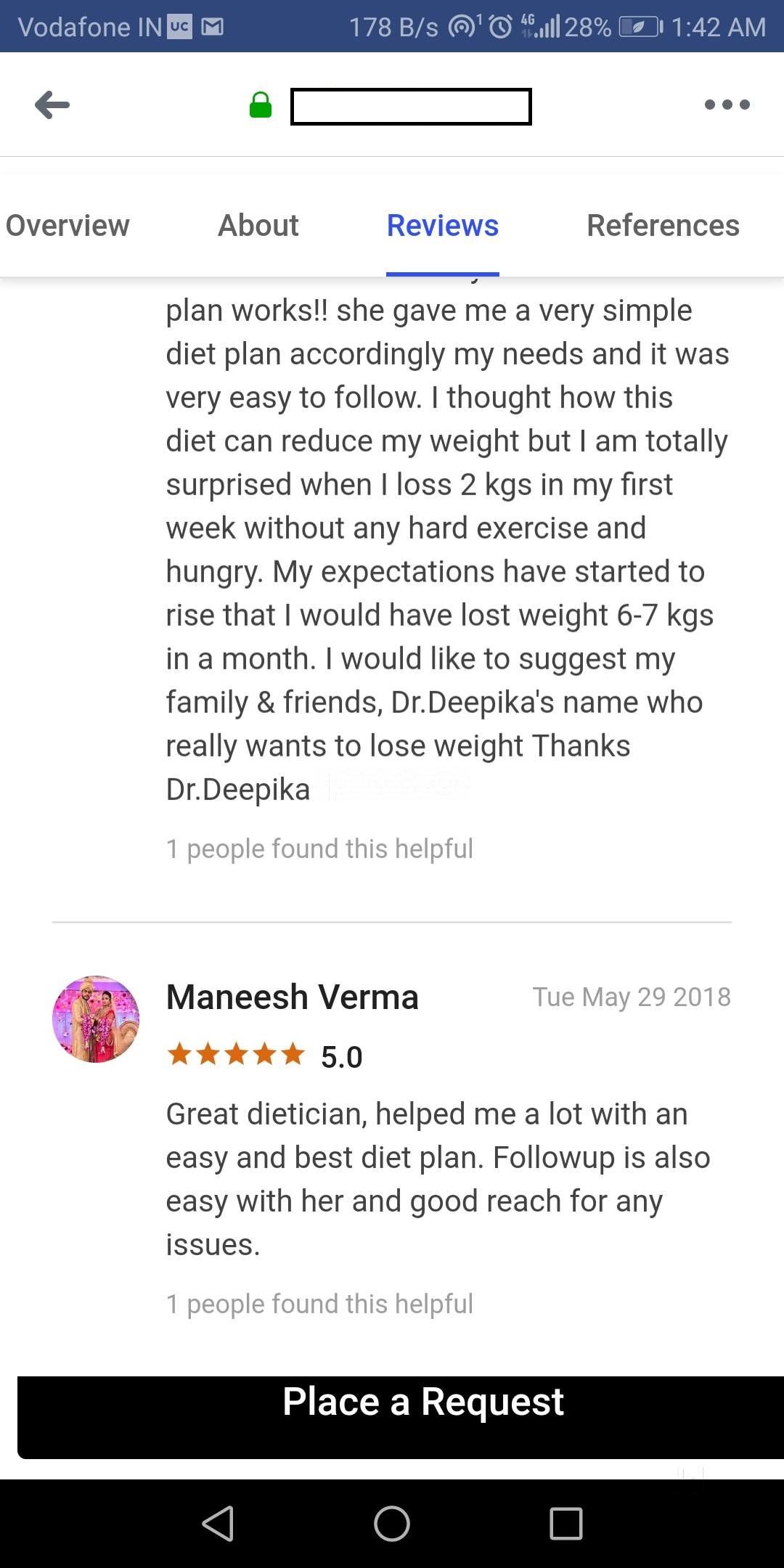784x1568 pixels.
Task: Tap the URL address bar
Action: click(411, 107)
